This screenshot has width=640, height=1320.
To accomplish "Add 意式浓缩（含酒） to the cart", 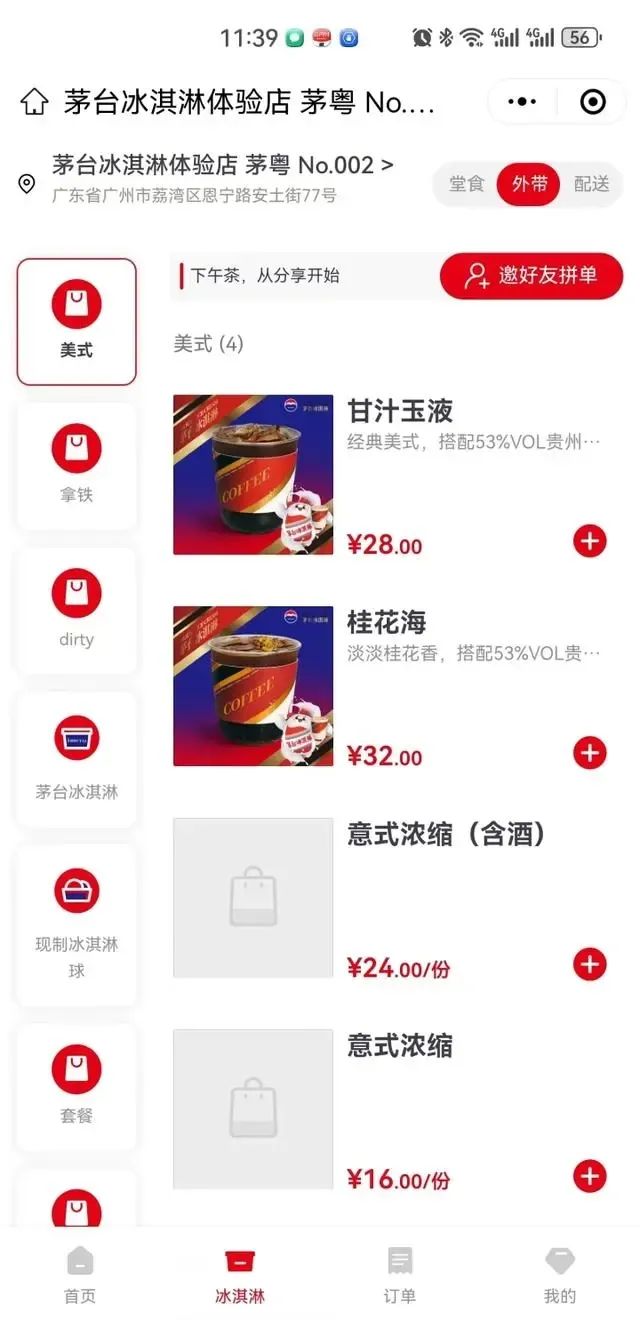I will (589, 965).
